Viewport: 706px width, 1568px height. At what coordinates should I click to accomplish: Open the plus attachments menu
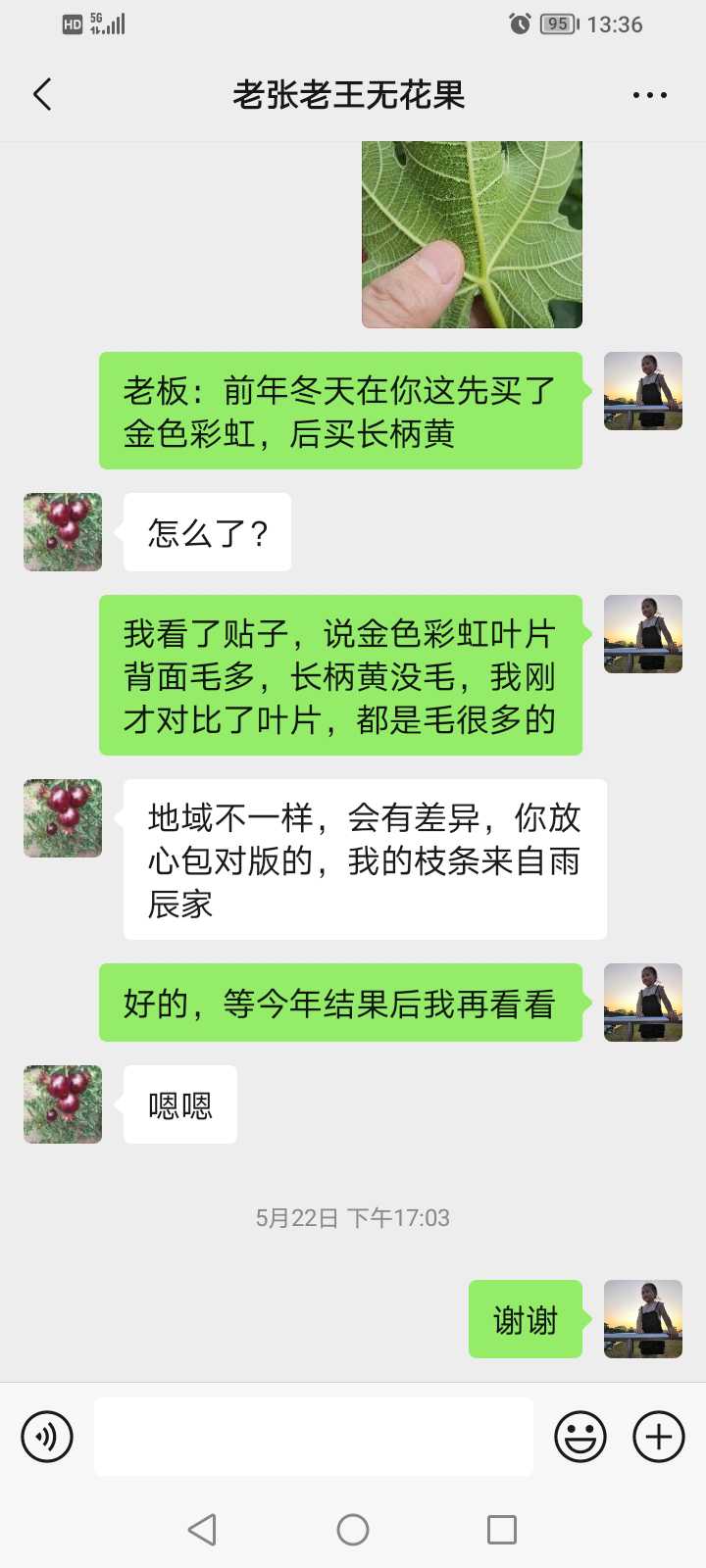point(659,1437)
